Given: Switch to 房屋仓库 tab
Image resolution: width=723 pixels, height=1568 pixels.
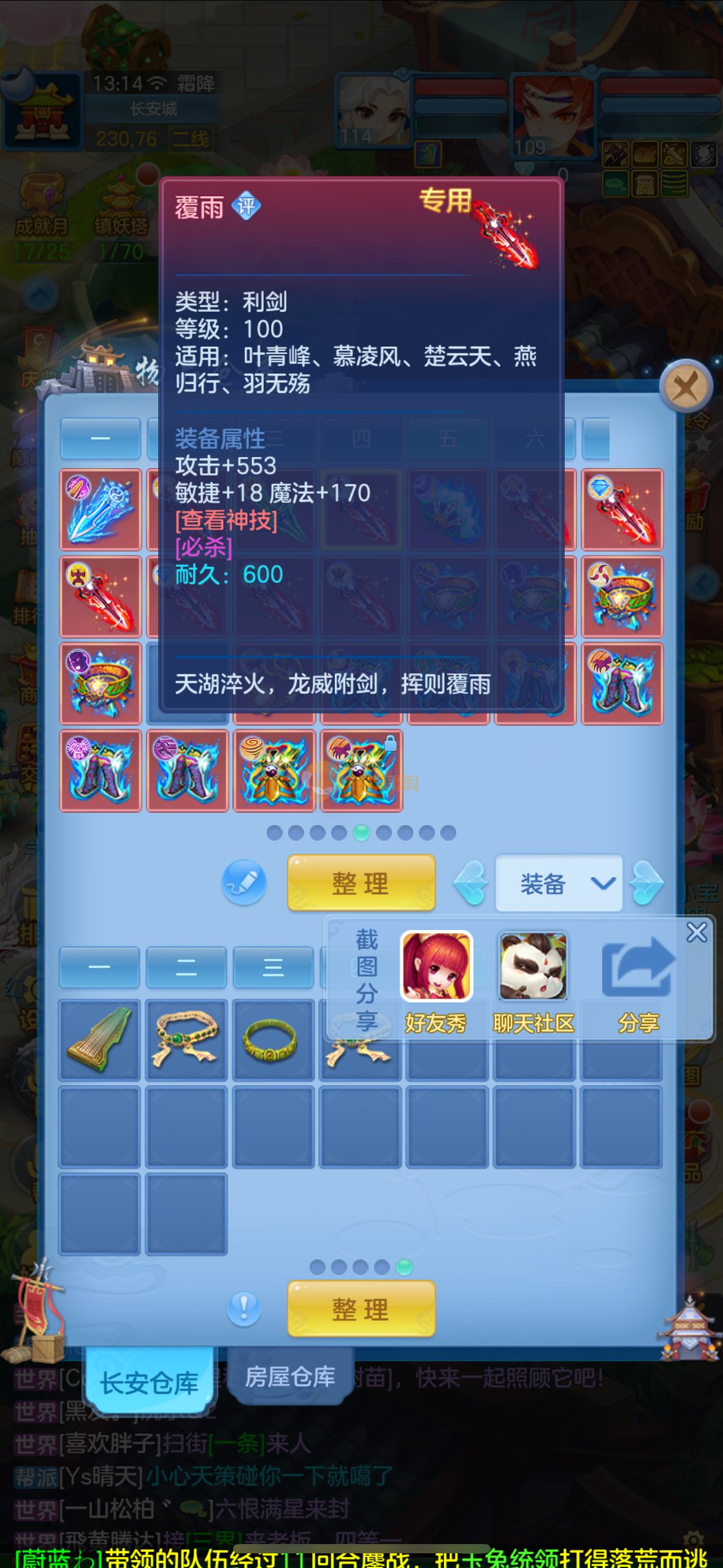Looking at the screenshot, I should (290, 1377).
